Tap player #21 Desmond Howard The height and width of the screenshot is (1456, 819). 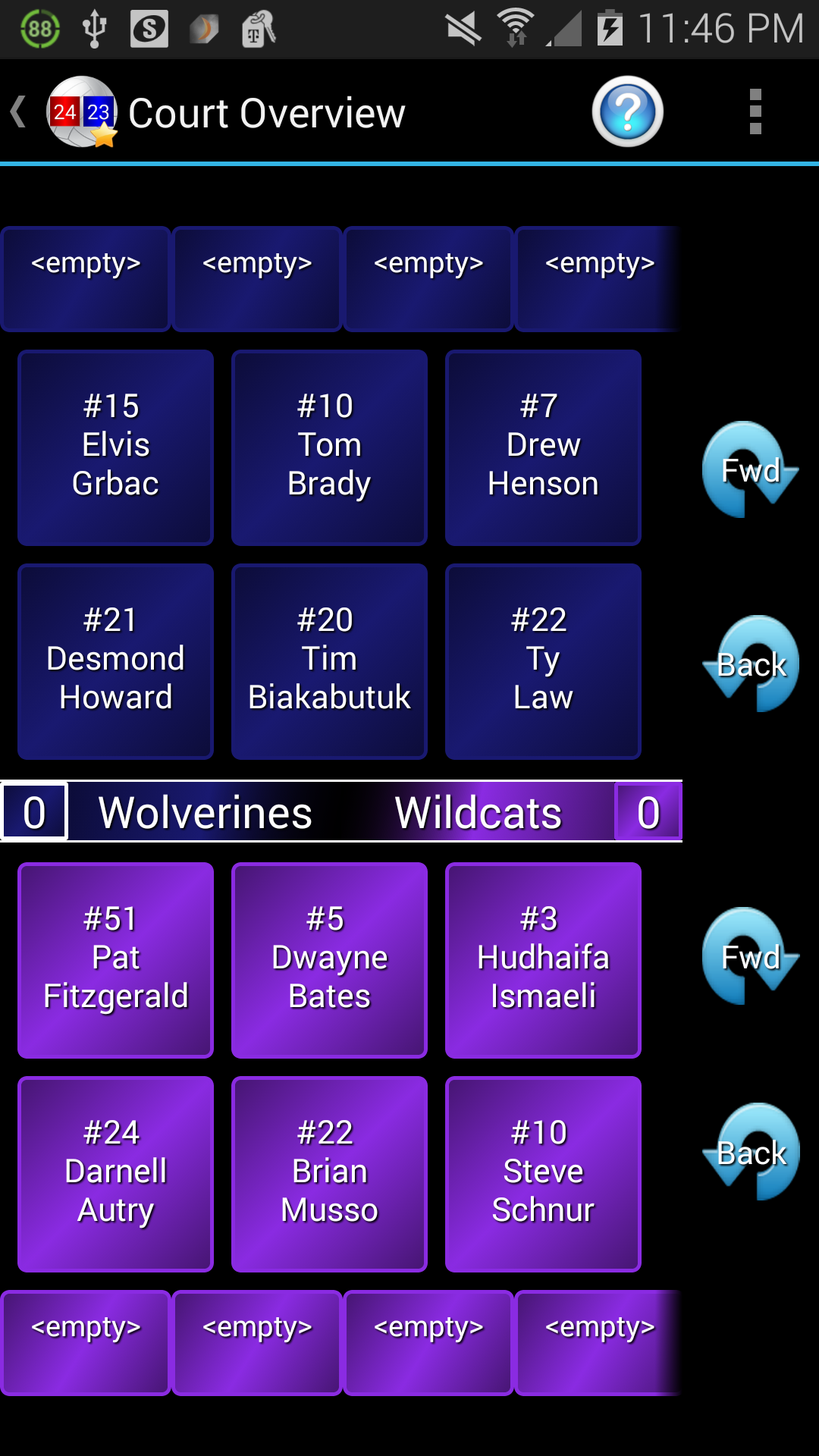coord(115,661)
